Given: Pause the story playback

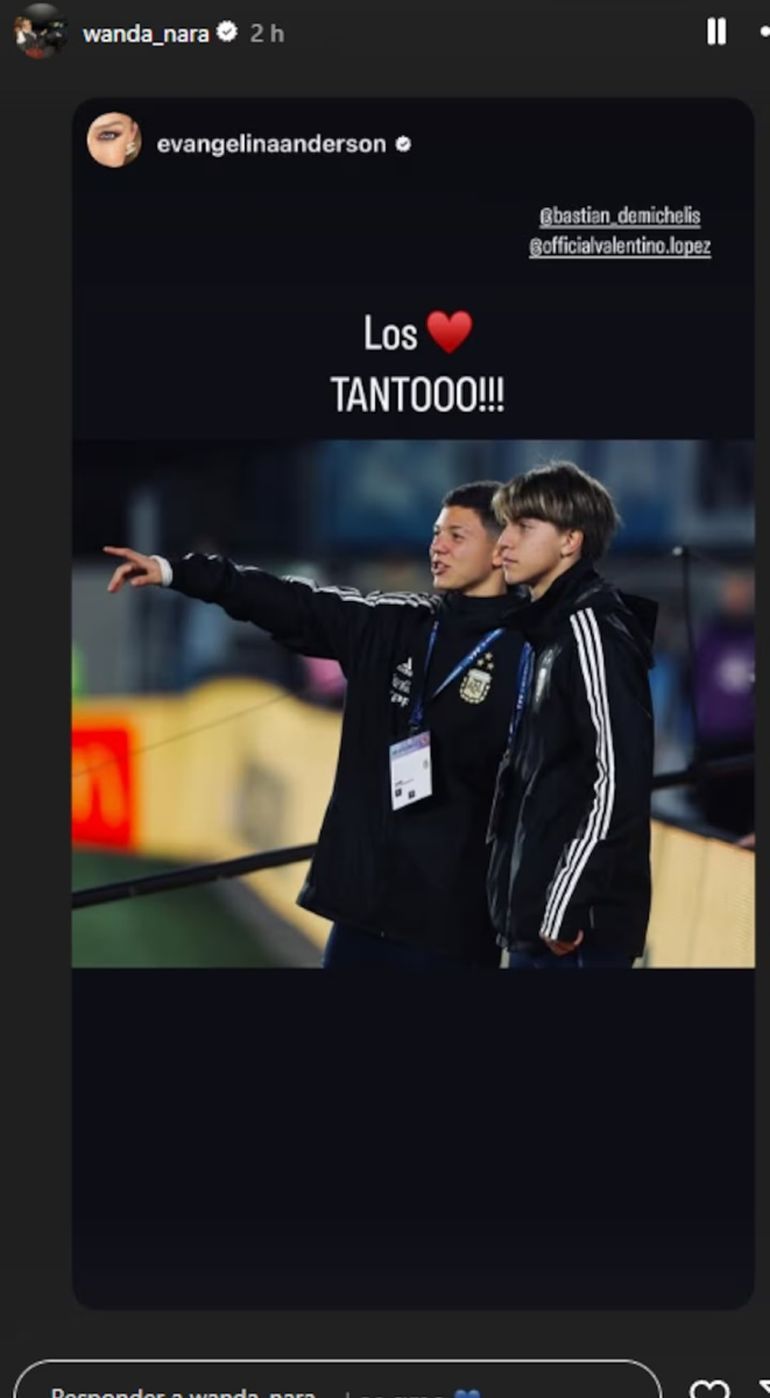Looking at the screenshot, I should click(716, 32).
